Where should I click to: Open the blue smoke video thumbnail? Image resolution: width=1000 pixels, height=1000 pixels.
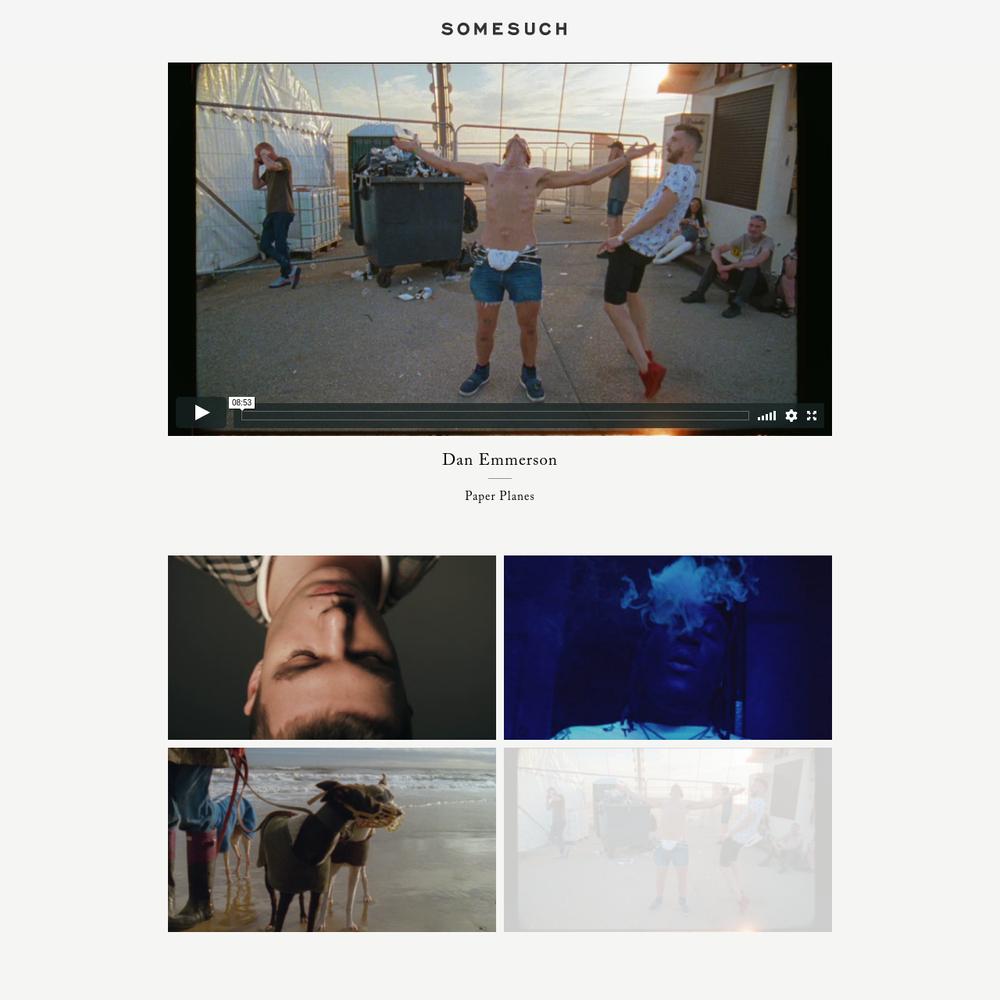pyautogui.click(x=668, y=647)
